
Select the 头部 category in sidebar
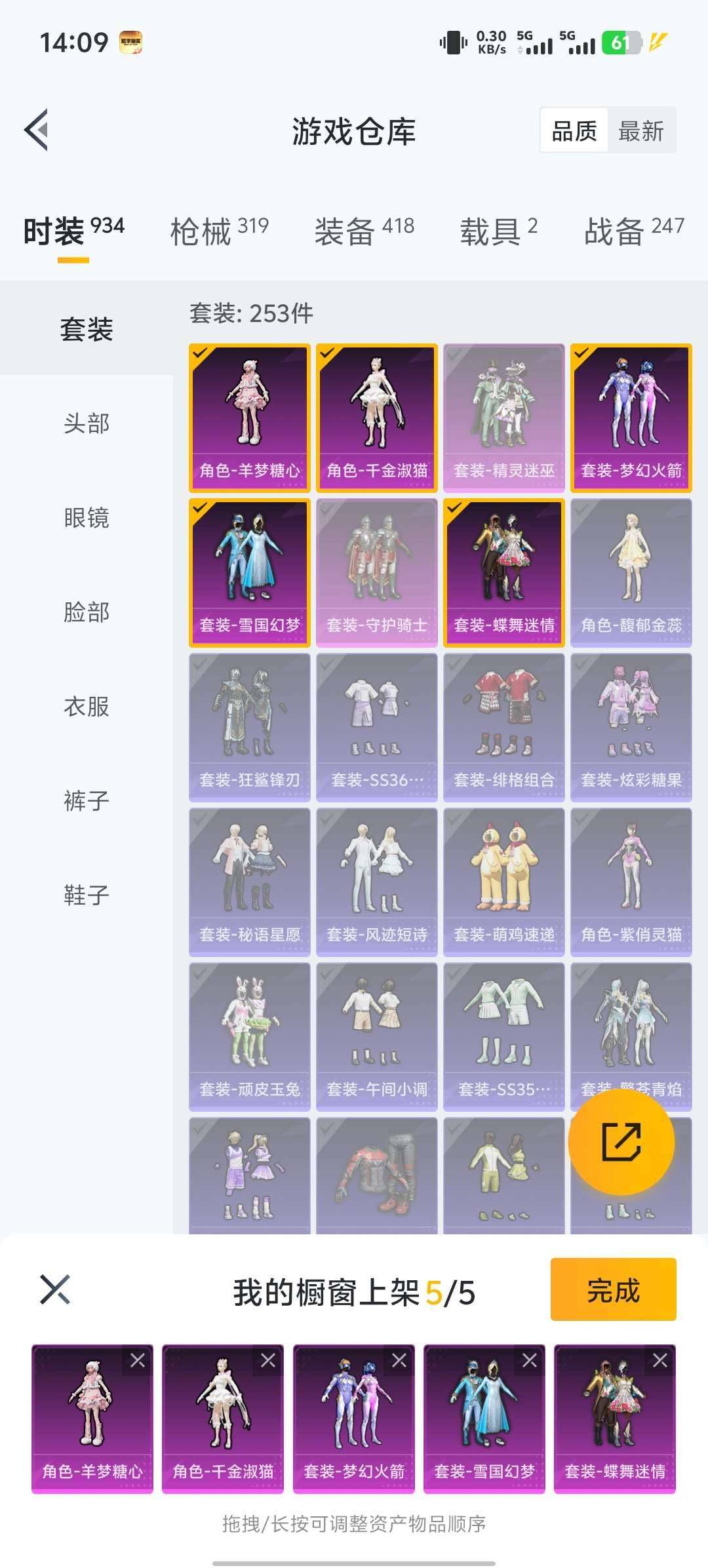click(x=87, y=423)
